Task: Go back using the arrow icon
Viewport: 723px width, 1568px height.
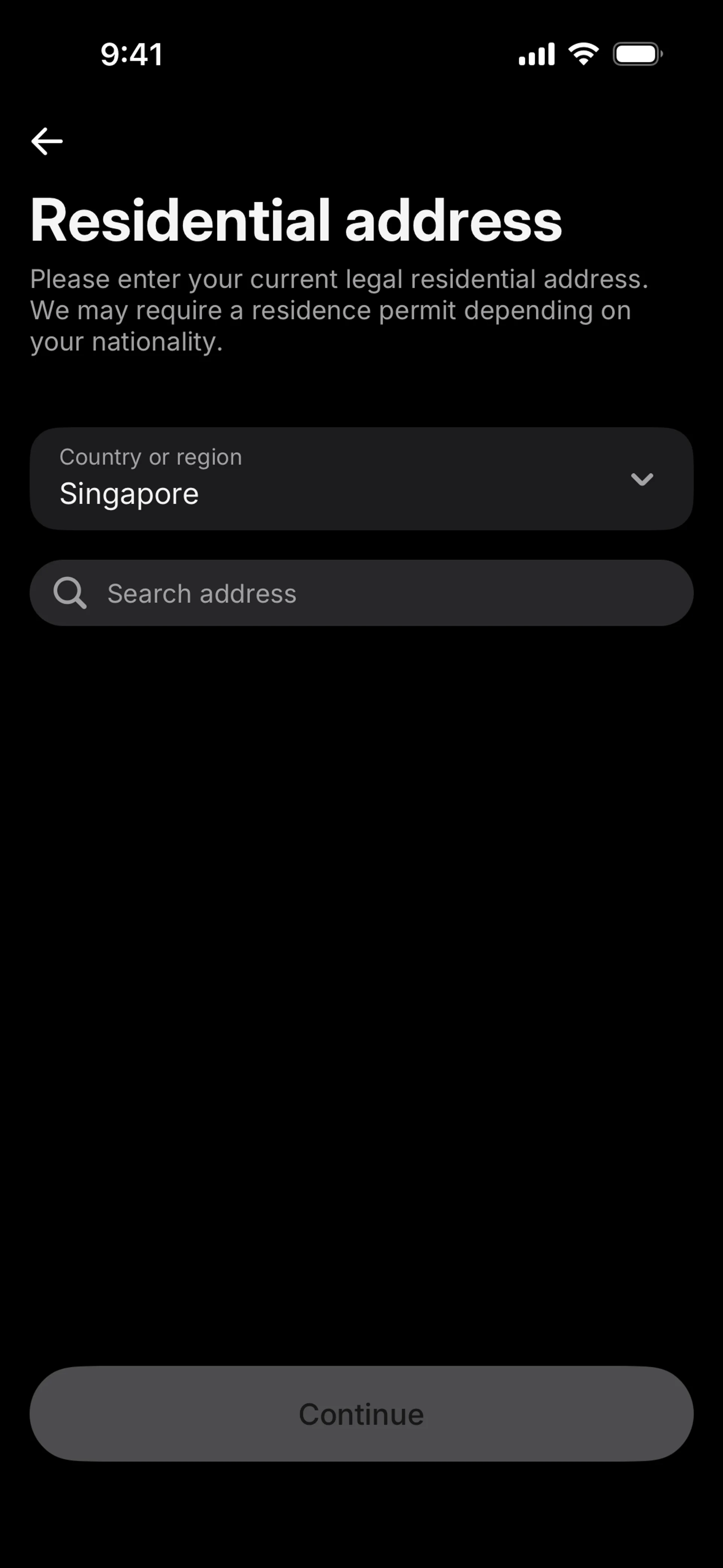Action: 47,141
